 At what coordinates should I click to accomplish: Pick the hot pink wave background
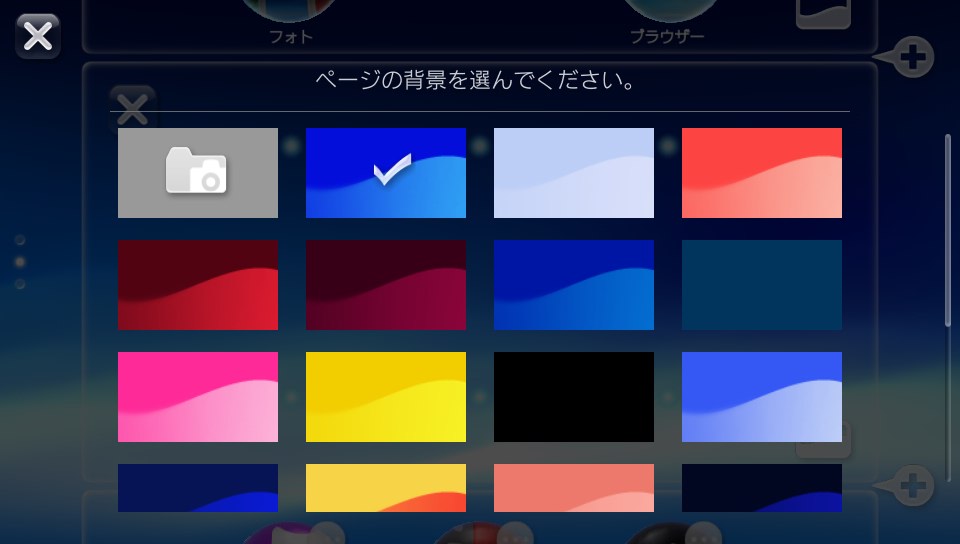[198, 397]
